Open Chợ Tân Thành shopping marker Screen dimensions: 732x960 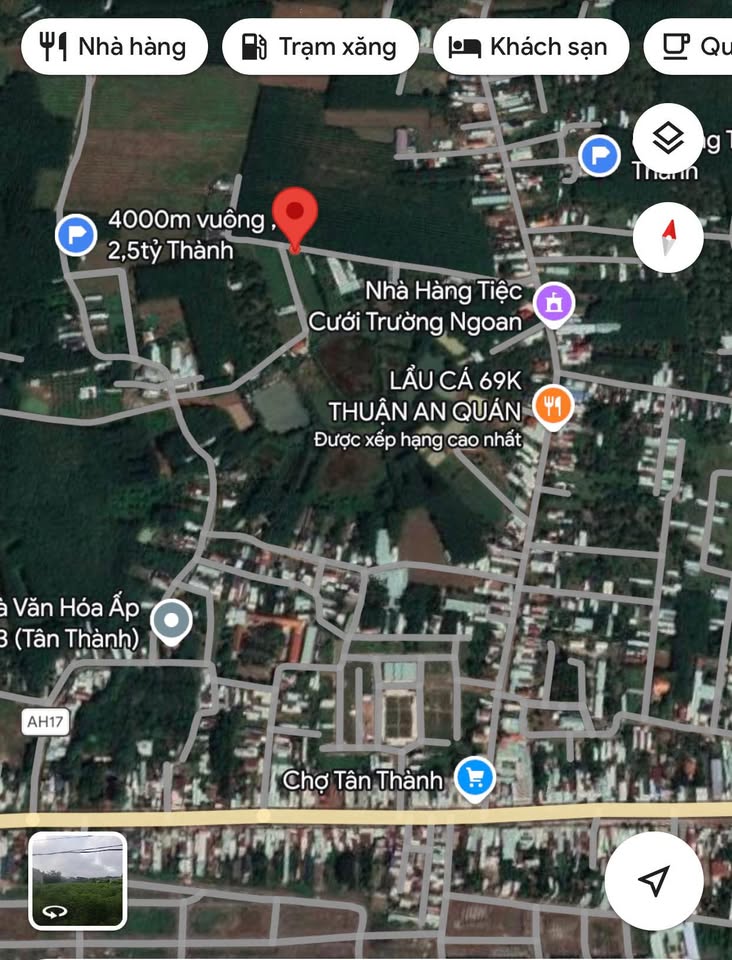475,779
